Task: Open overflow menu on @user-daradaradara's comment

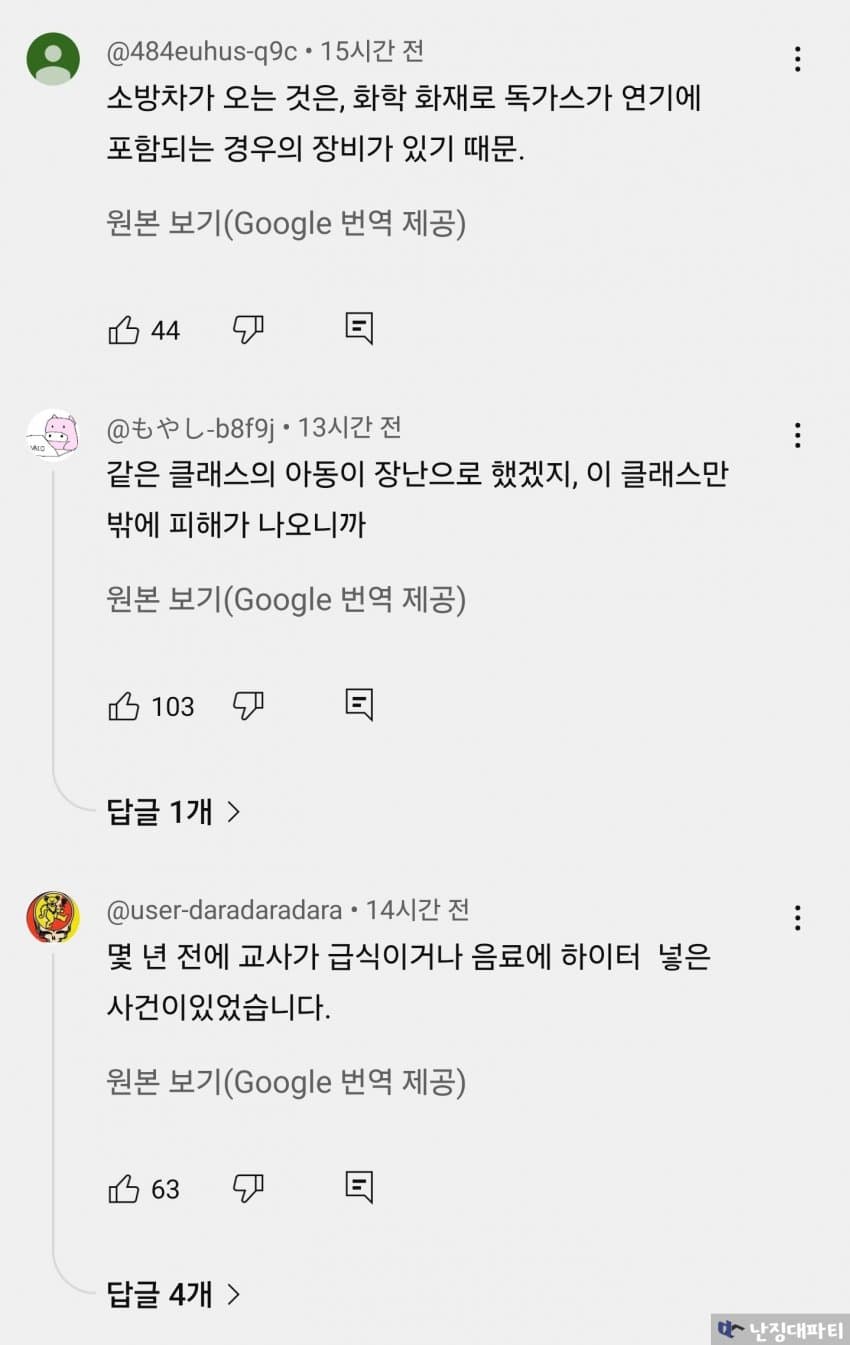Action: 797,917
